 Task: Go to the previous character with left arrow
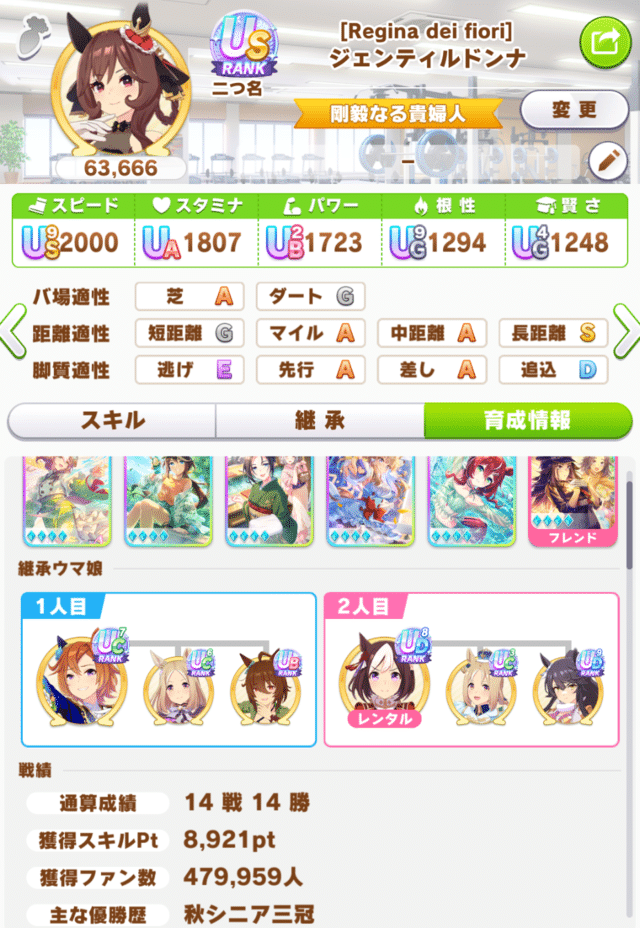12,333
